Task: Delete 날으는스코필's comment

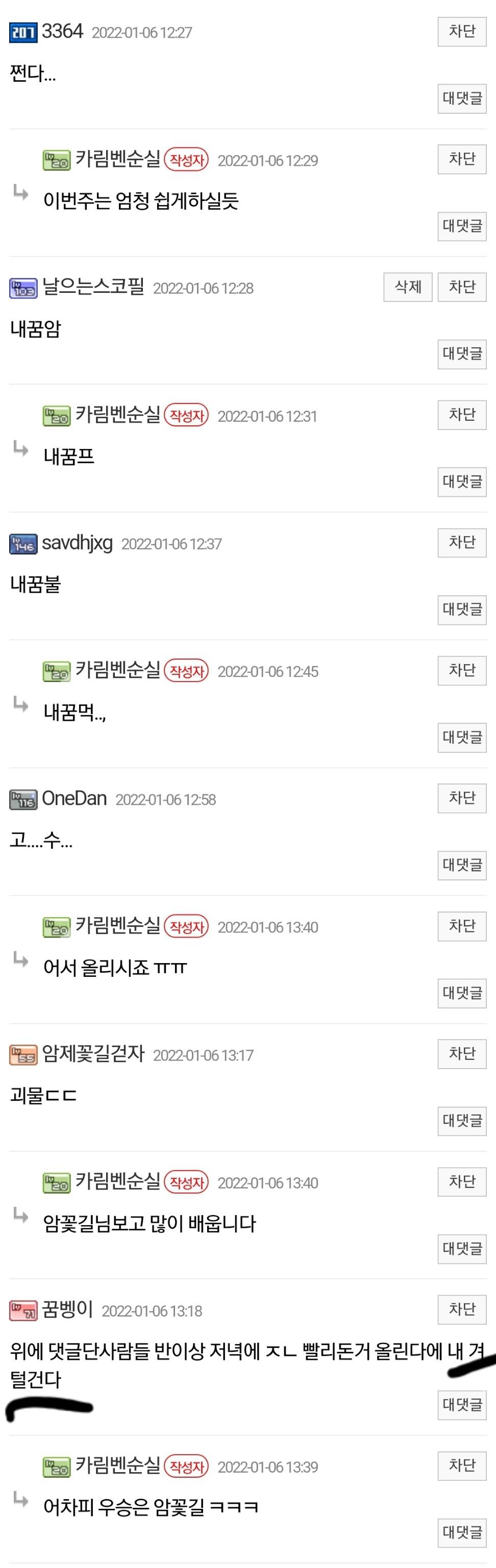Action: tap(407, 287)
